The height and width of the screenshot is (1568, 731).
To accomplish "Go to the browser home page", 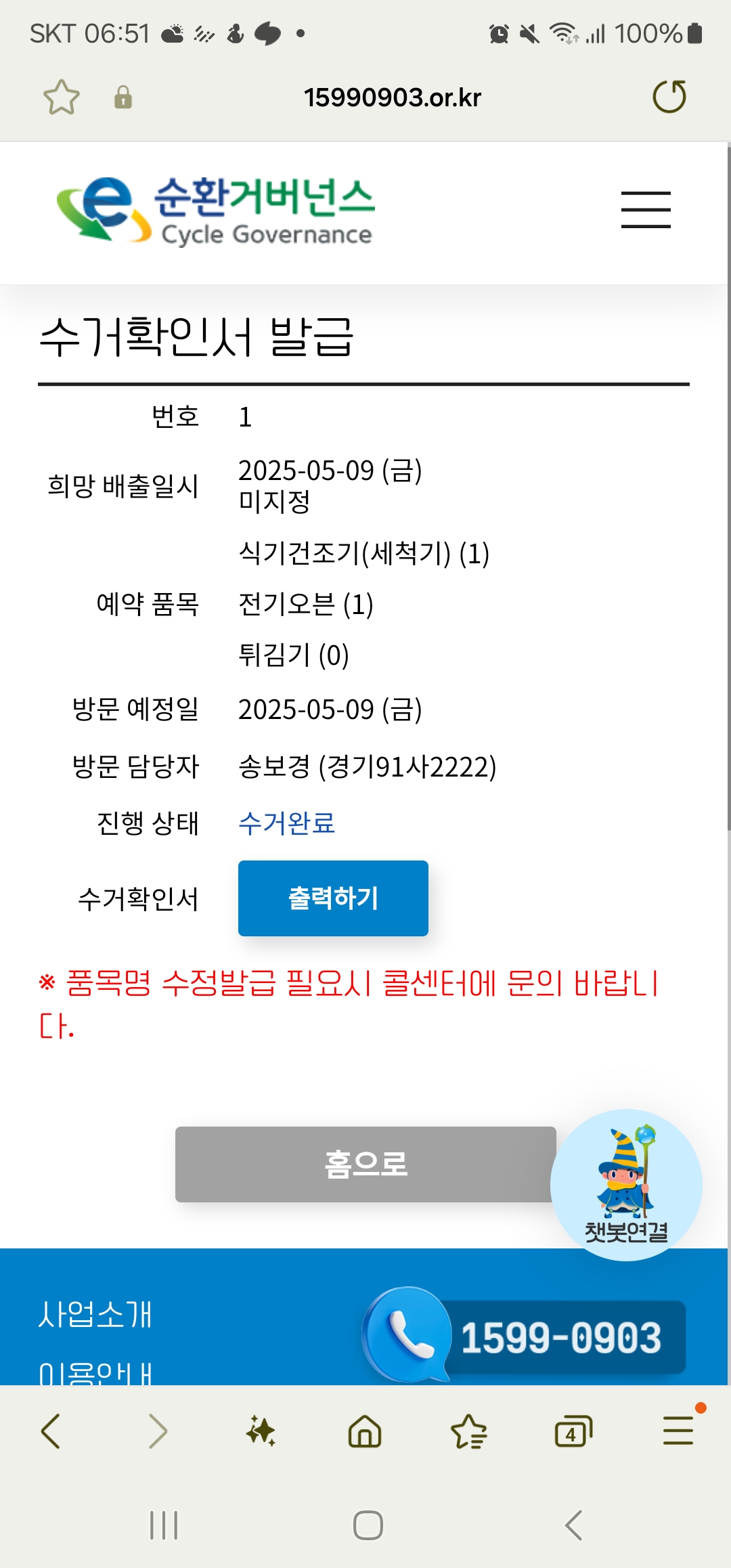I will click(x=365, y=1431).
